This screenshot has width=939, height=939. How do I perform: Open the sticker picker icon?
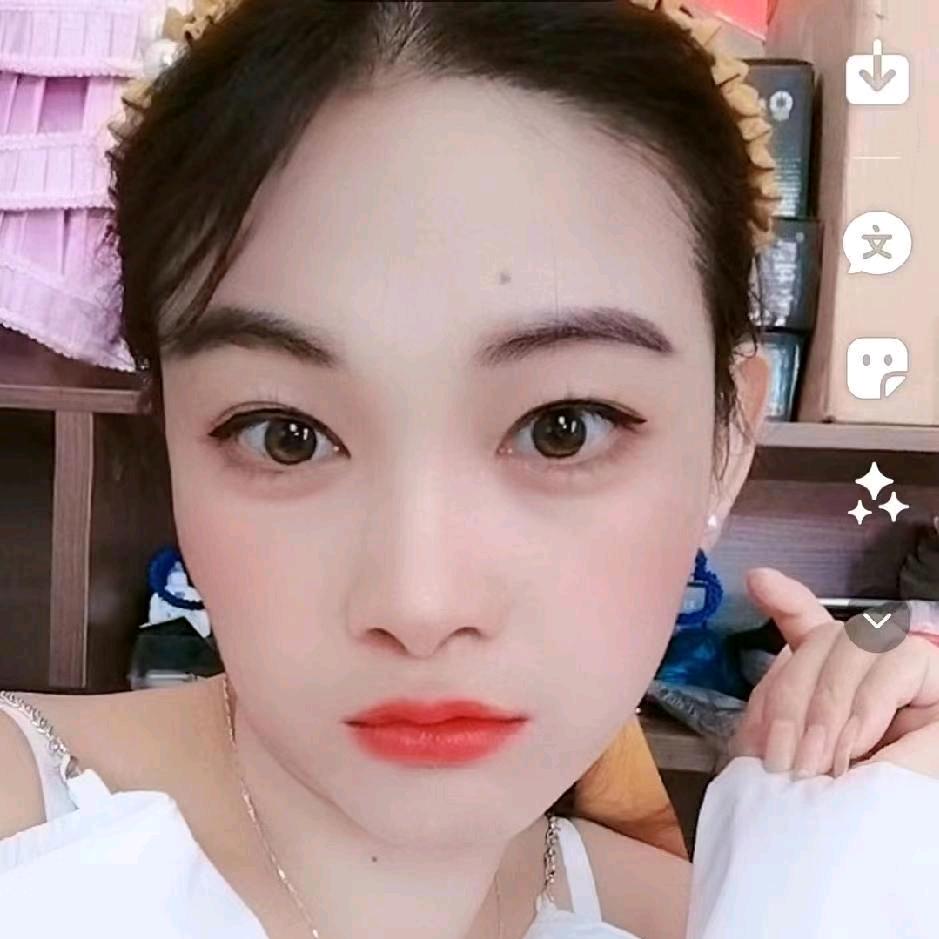coord(877,368)
